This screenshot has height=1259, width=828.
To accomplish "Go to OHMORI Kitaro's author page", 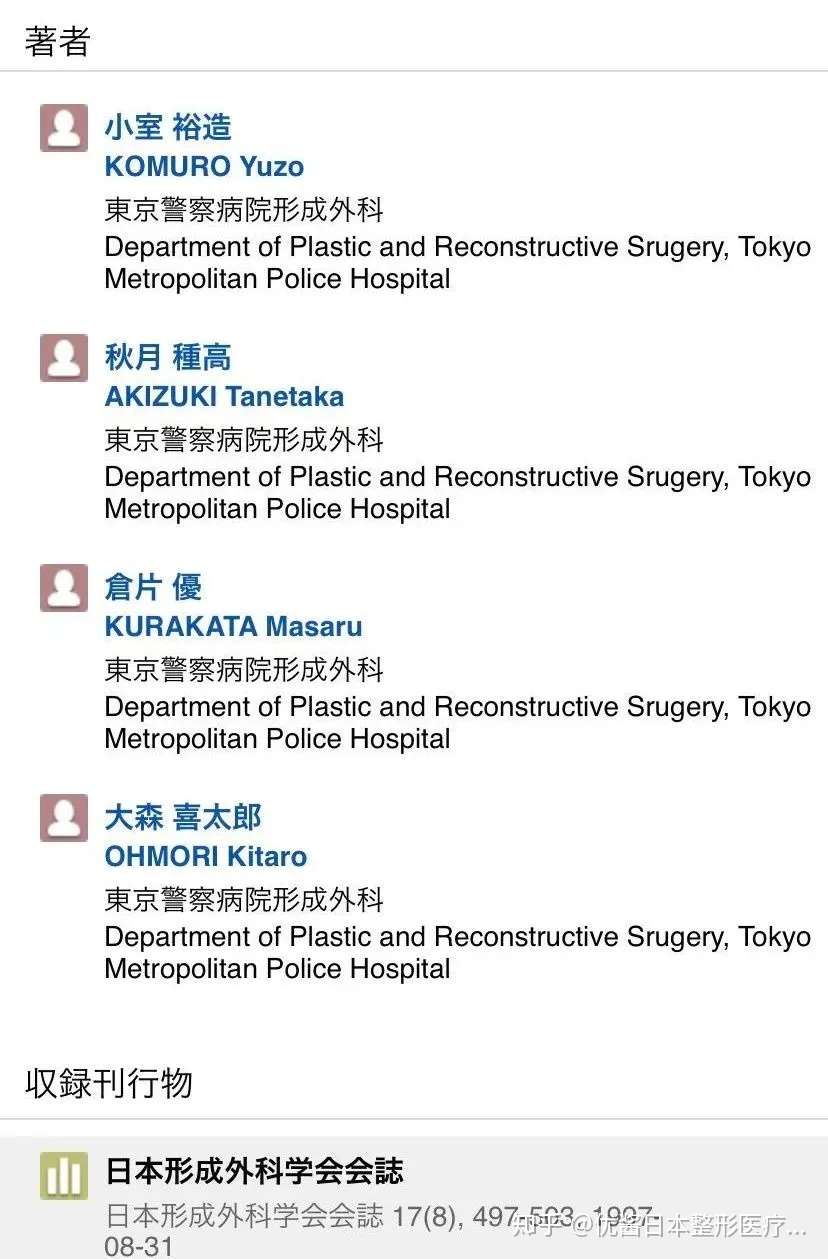I will [205, 856].
